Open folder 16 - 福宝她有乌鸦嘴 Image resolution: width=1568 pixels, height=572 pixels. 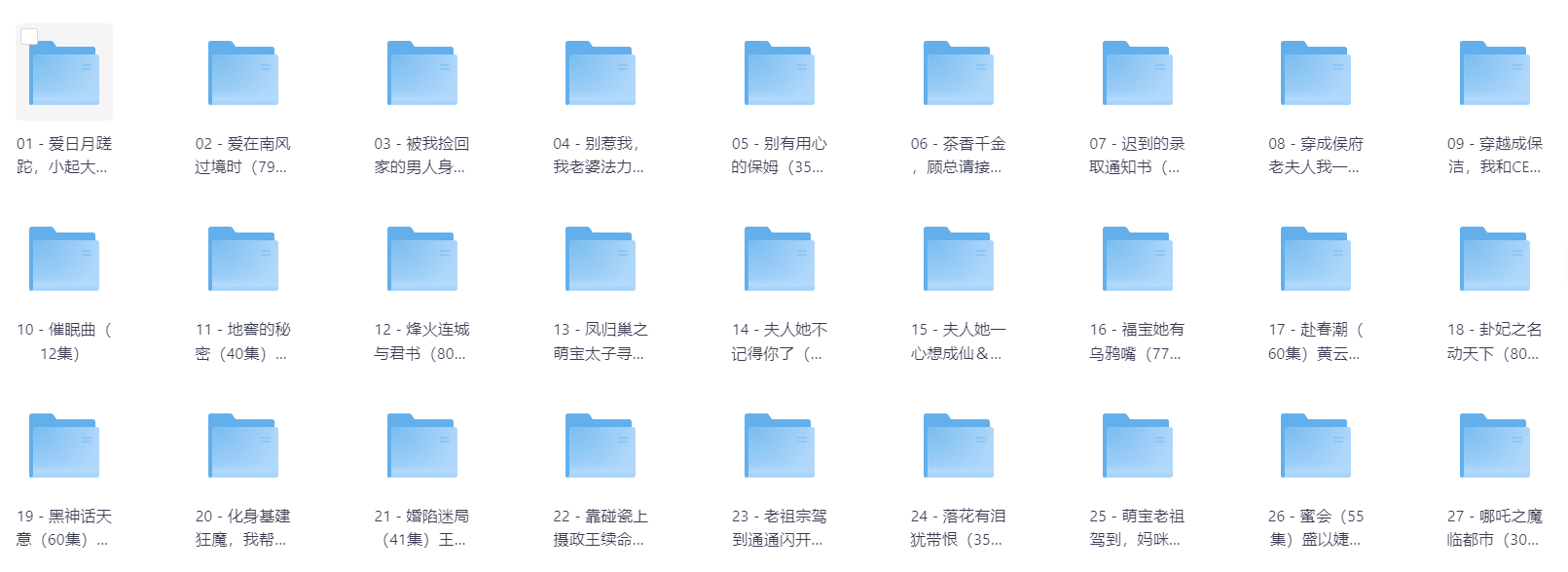point(1137,260)
